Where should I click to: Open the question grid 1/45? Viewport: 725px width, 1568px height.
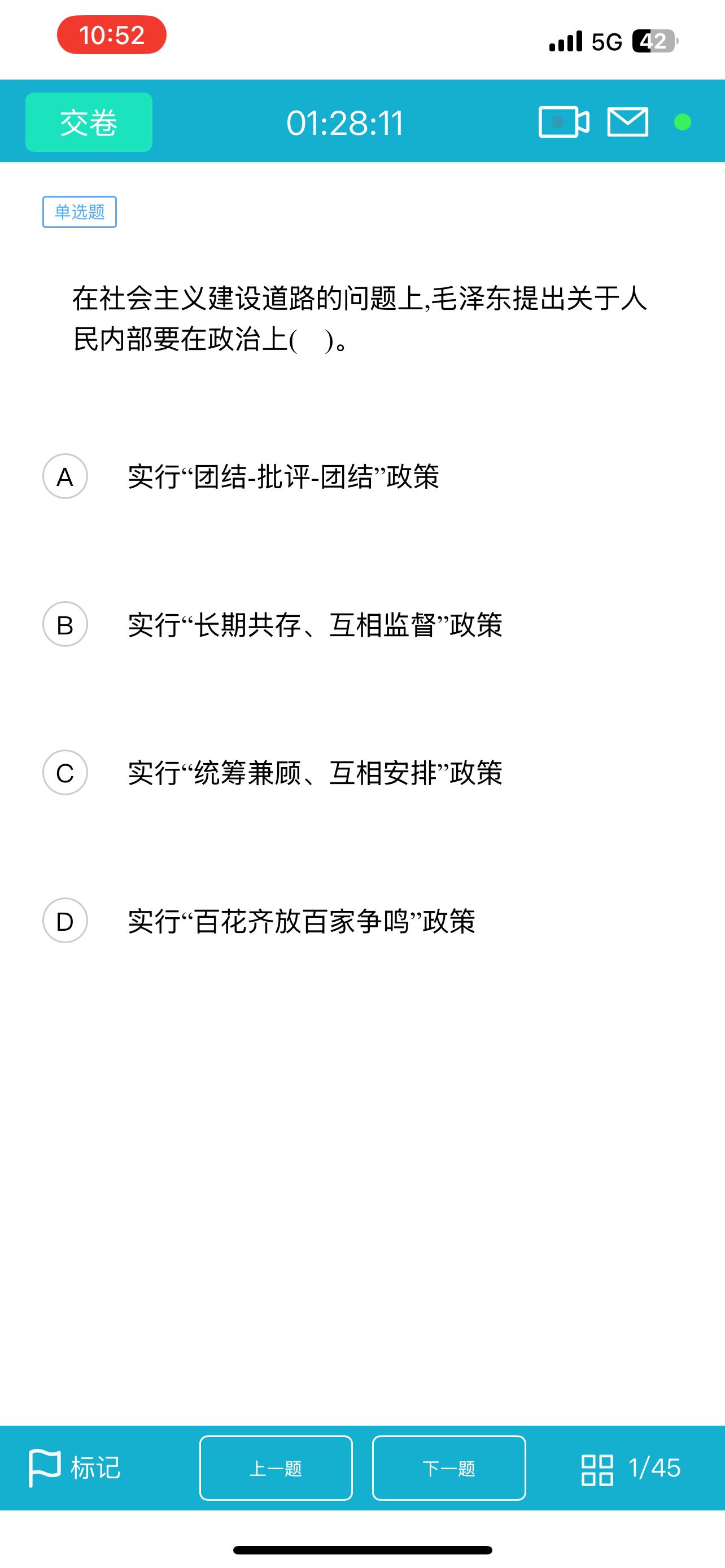pos(631,1468)
